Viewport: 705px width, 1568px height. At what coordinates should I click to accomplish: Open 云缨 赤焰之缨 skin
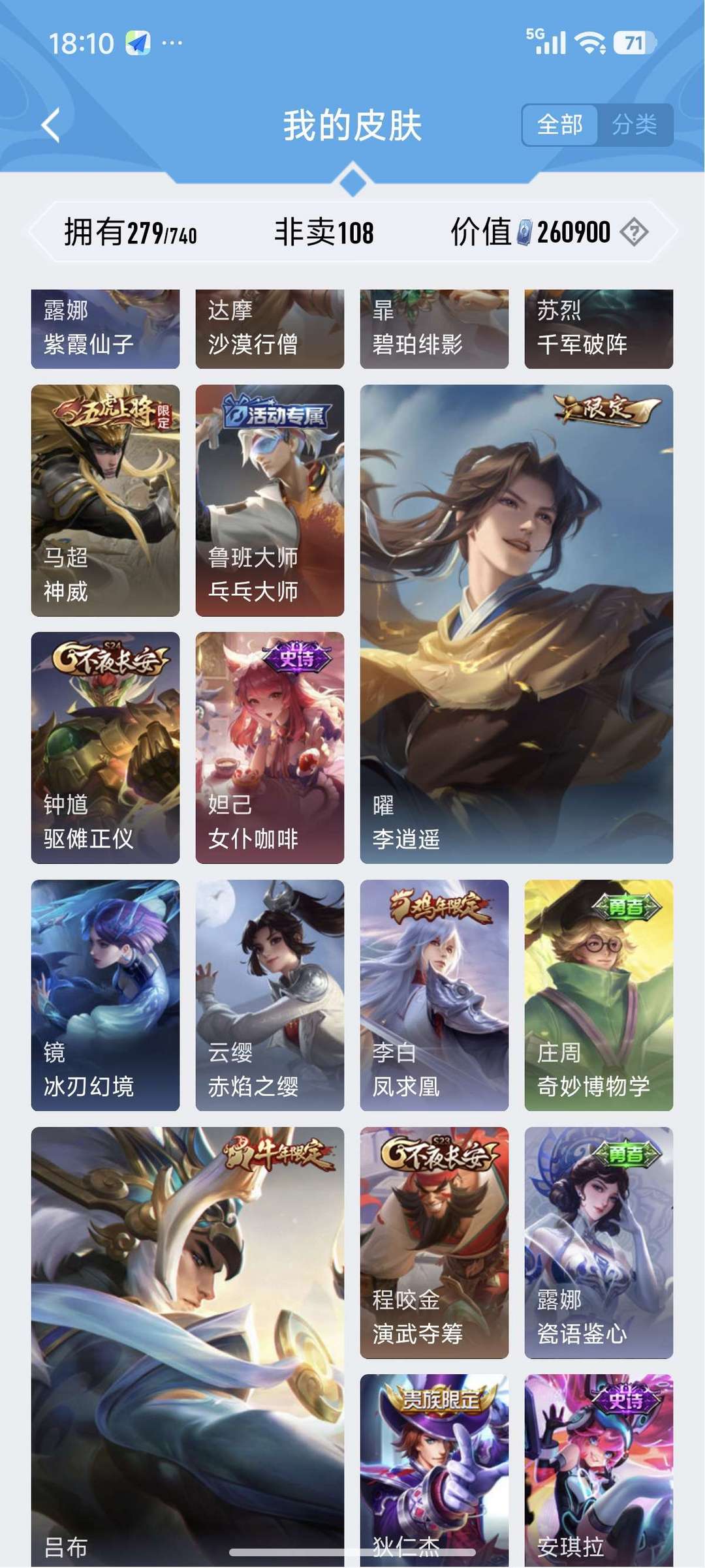270,995
